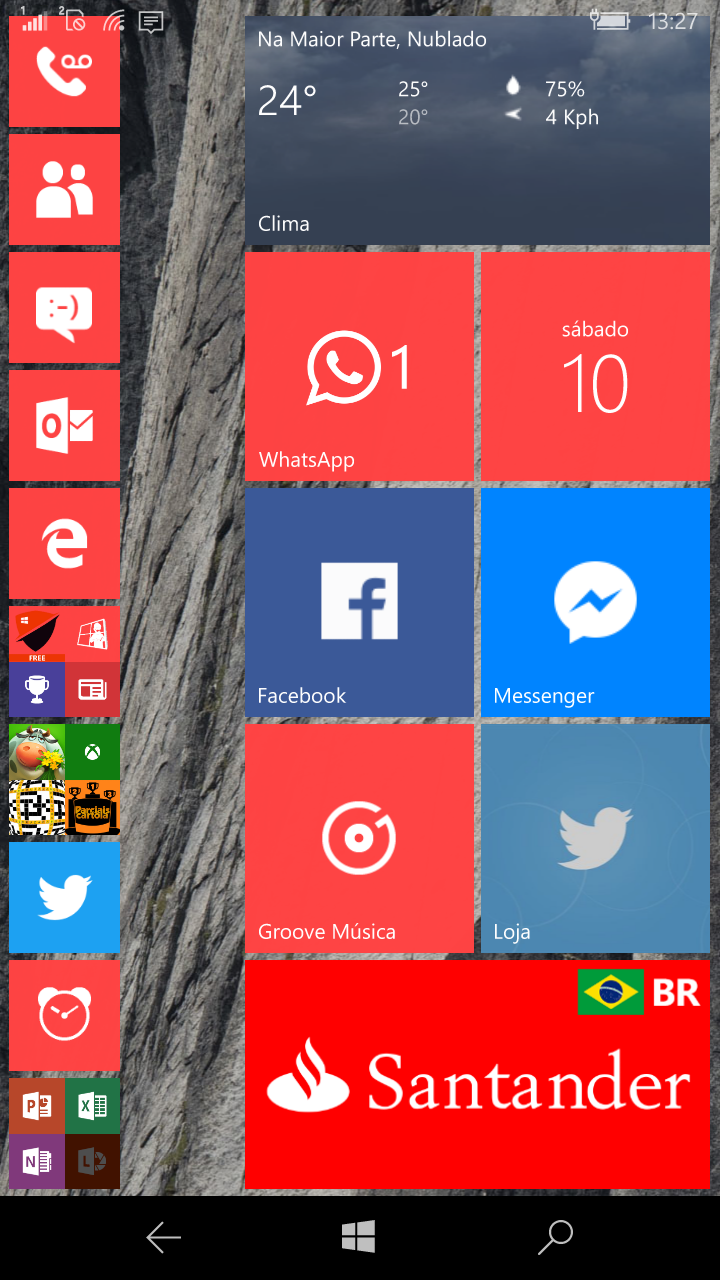Image resolution: width=720 pixels, height=1280 pixels.
Task: Open the calendar tile showing sábado 10
Action: [x=595, y=367]
